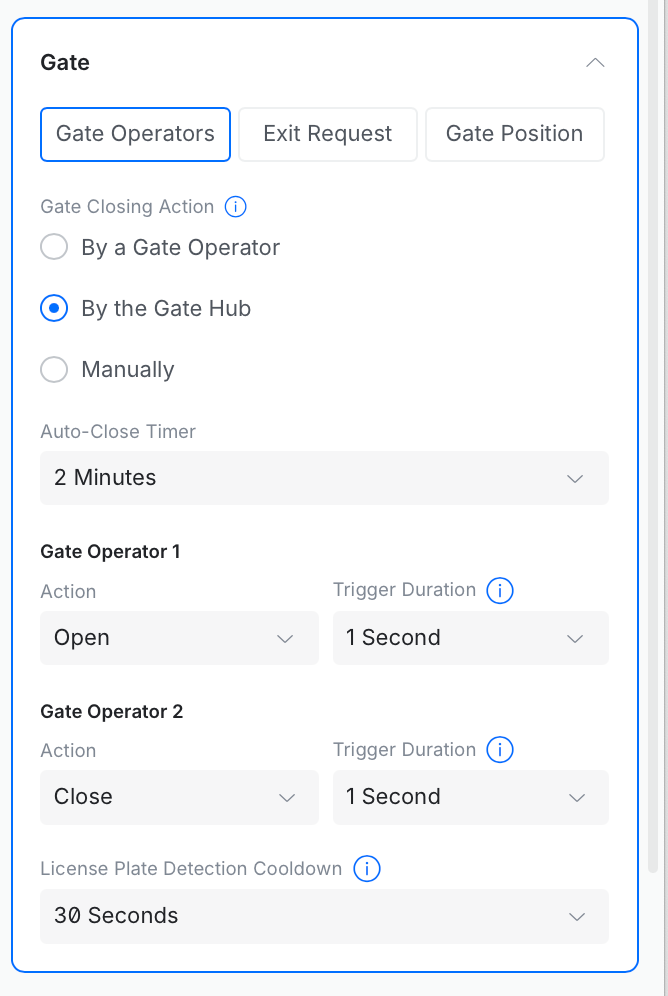The height and width of the screenshot is (996, 668).
Task: Select By the Gate Hub option
Action: [x=54, y=308]
